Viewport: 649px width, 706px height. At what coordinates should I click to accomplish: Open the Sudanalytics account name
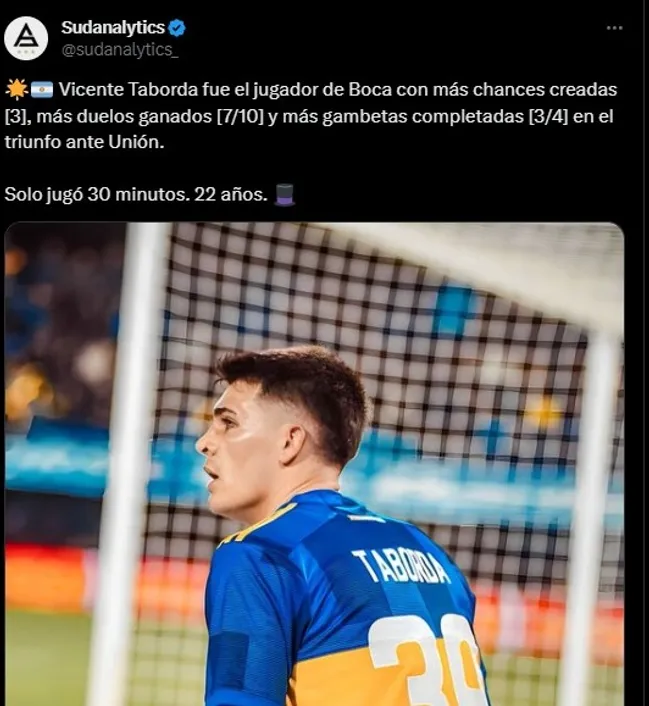coord(112,28)
